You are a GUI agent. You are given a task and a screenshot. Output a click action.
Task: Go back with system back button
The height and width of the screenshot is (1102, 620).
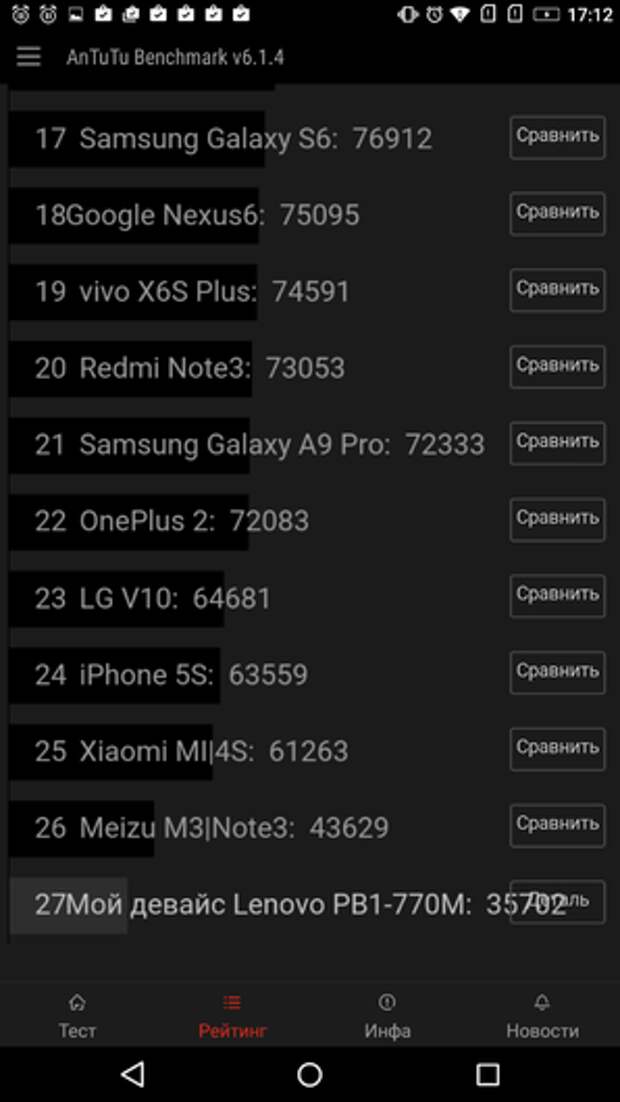(132, 1074)
